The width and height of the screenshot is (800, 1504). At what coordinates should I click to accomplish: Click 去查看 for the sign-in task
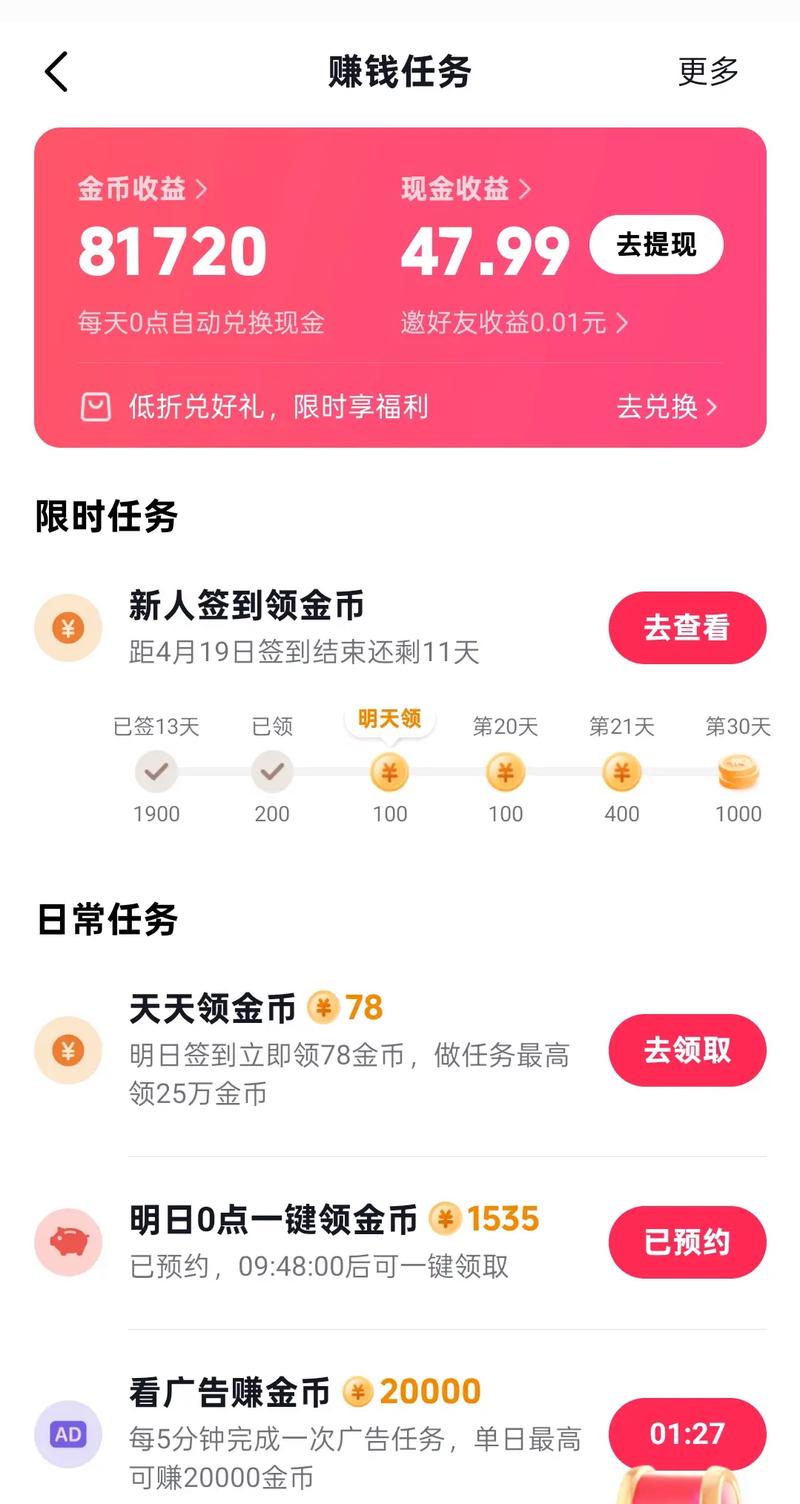tap(687, 627)
